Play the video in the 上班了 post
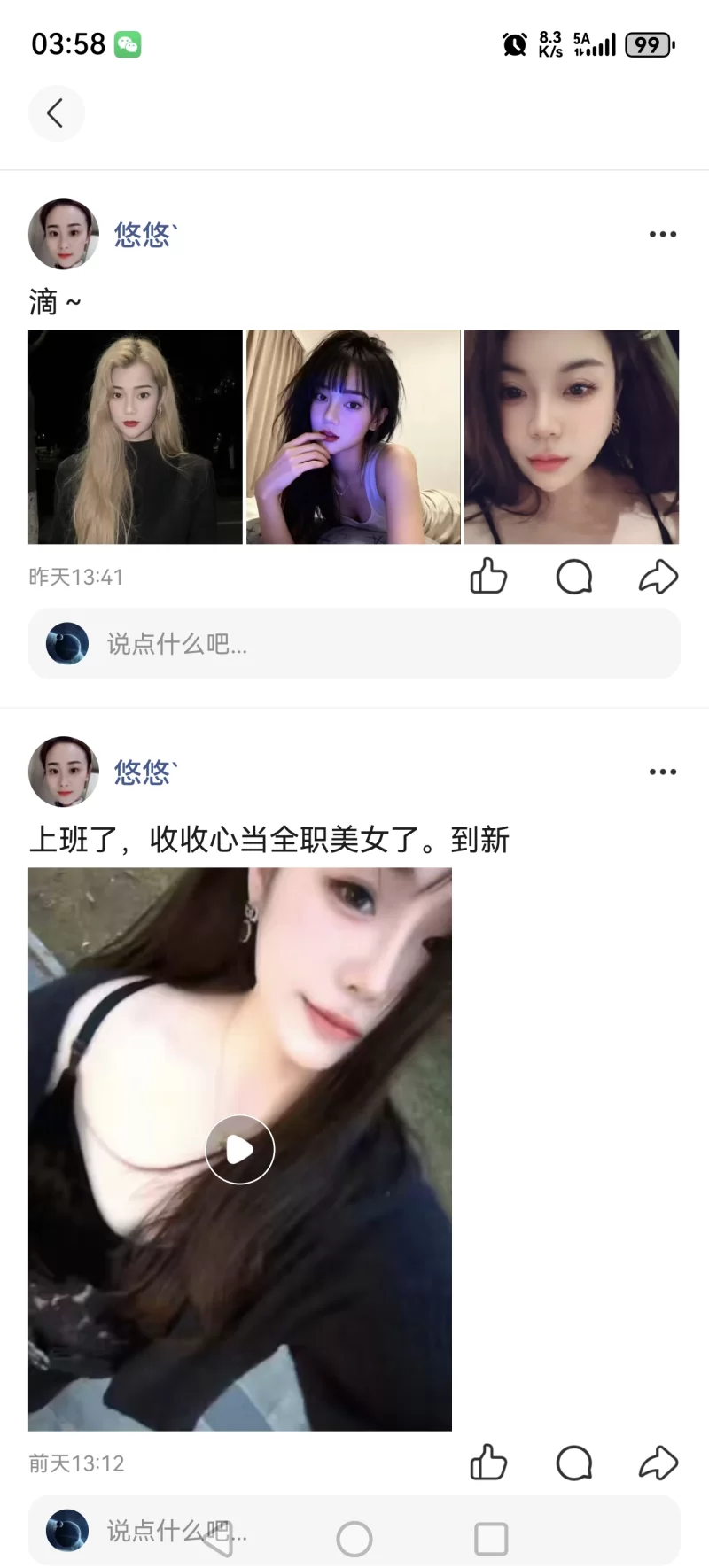 [x=240, y=1149]
